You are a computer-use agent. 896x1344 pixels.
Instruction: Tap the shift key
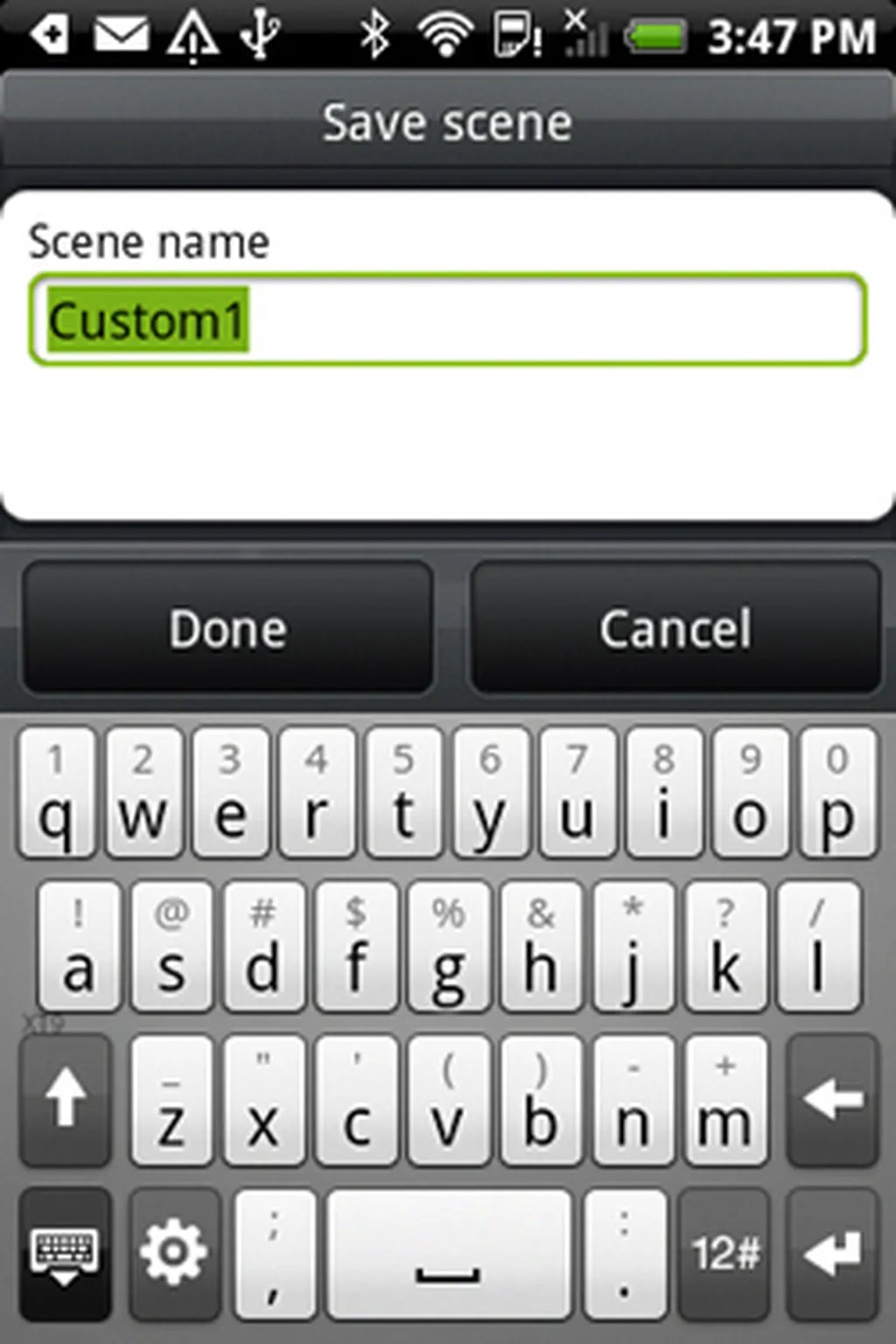point(66,1100)
